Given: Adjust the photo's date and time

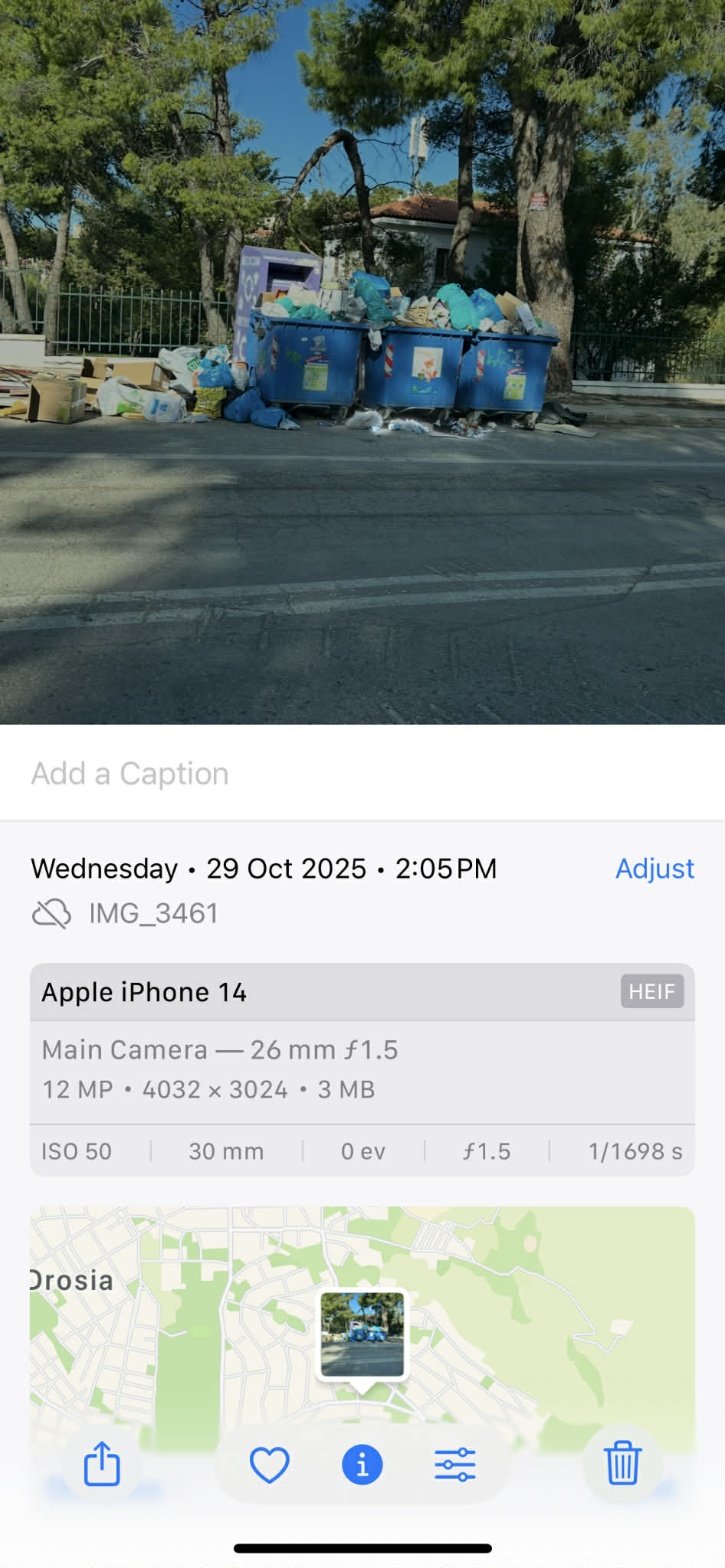Looking at the screenshot, I should tap(654, 869).
